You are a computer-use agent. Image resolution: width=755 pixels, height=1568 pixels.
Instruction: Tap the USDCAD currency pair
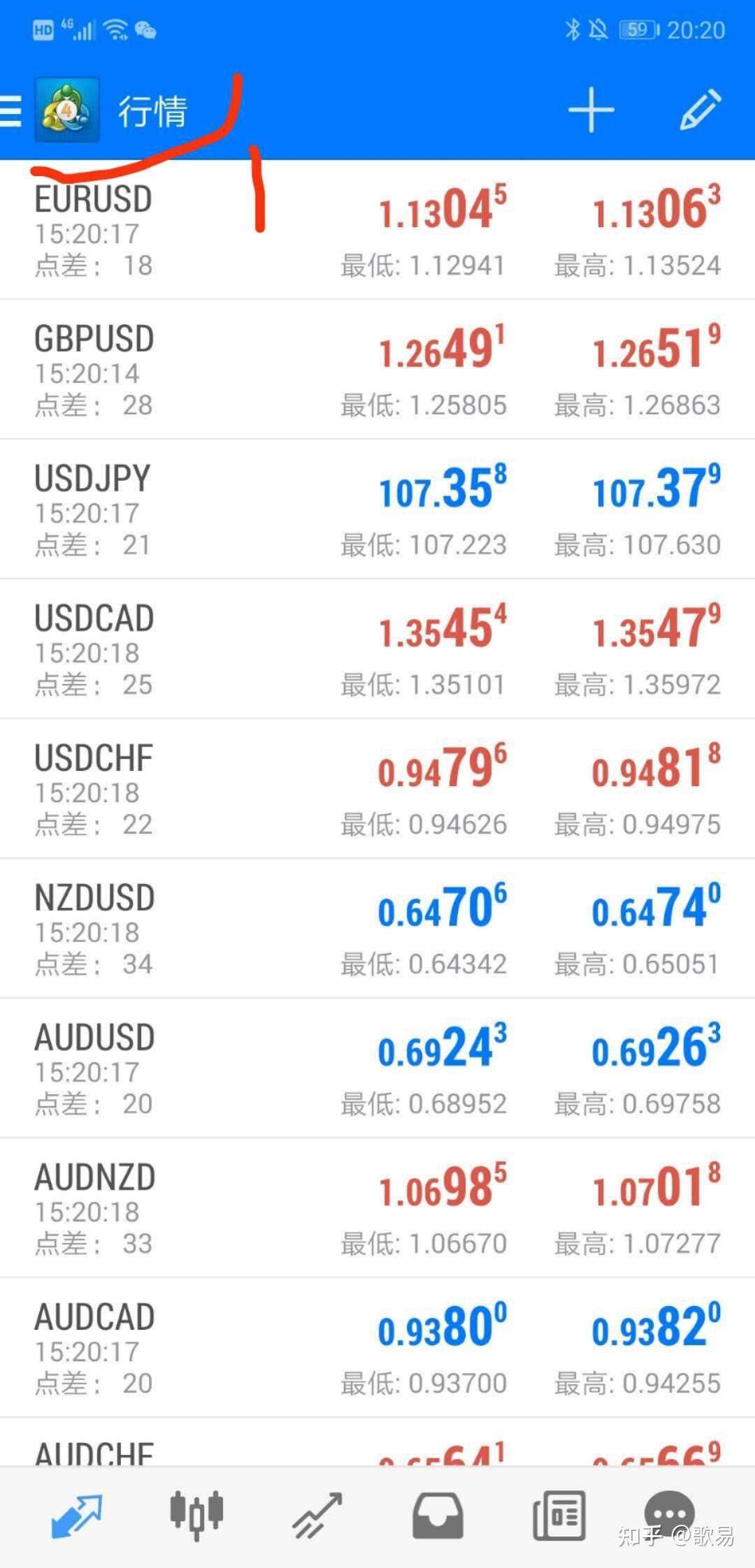[377, 650]
